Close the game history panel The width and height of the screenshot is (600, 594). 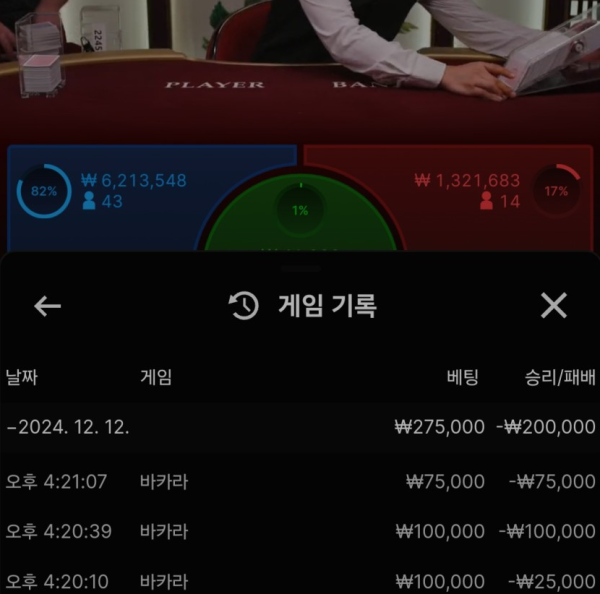[x=553, y=306]
